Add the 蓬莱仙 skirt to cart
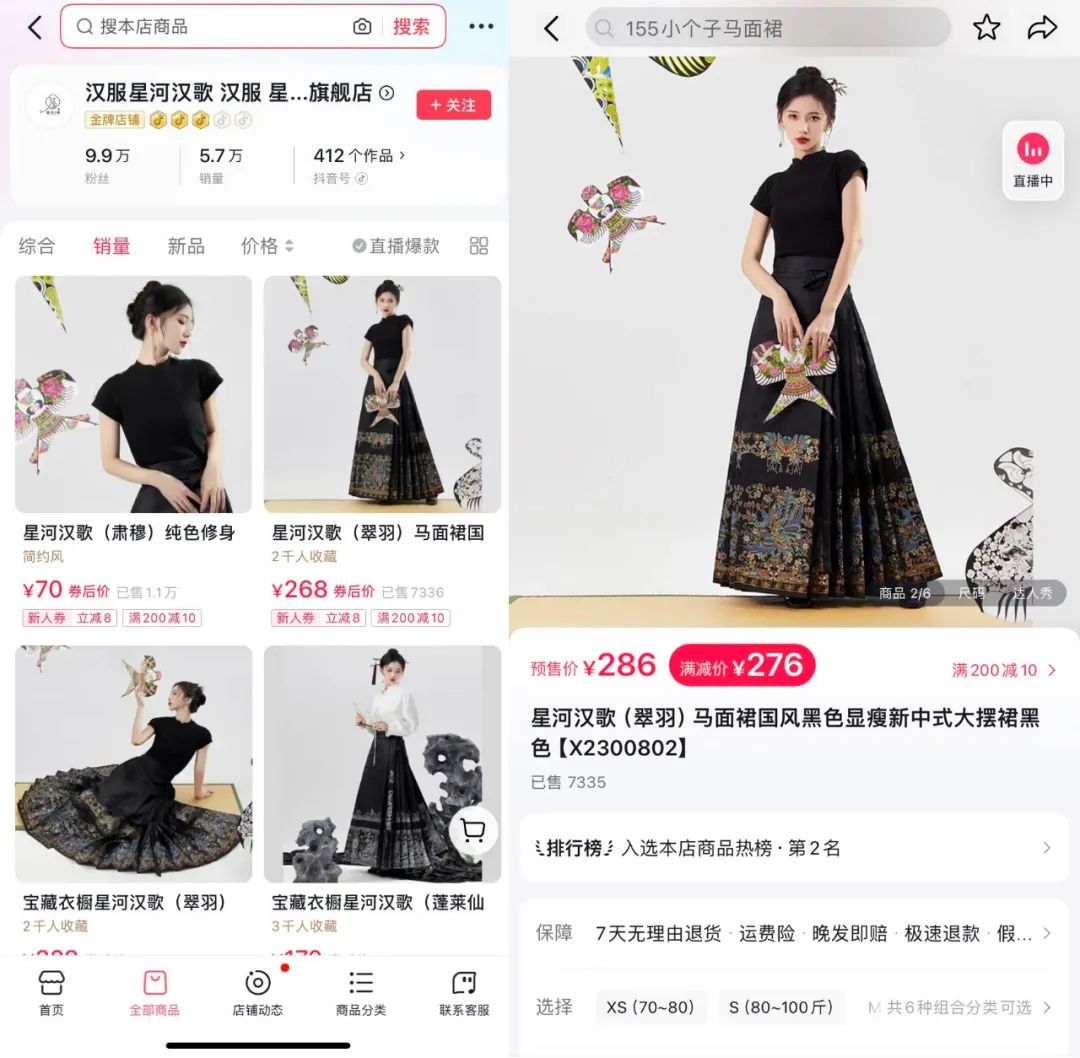The width and height of the screenshot is (1080, 1058). (x=472, y=831)
